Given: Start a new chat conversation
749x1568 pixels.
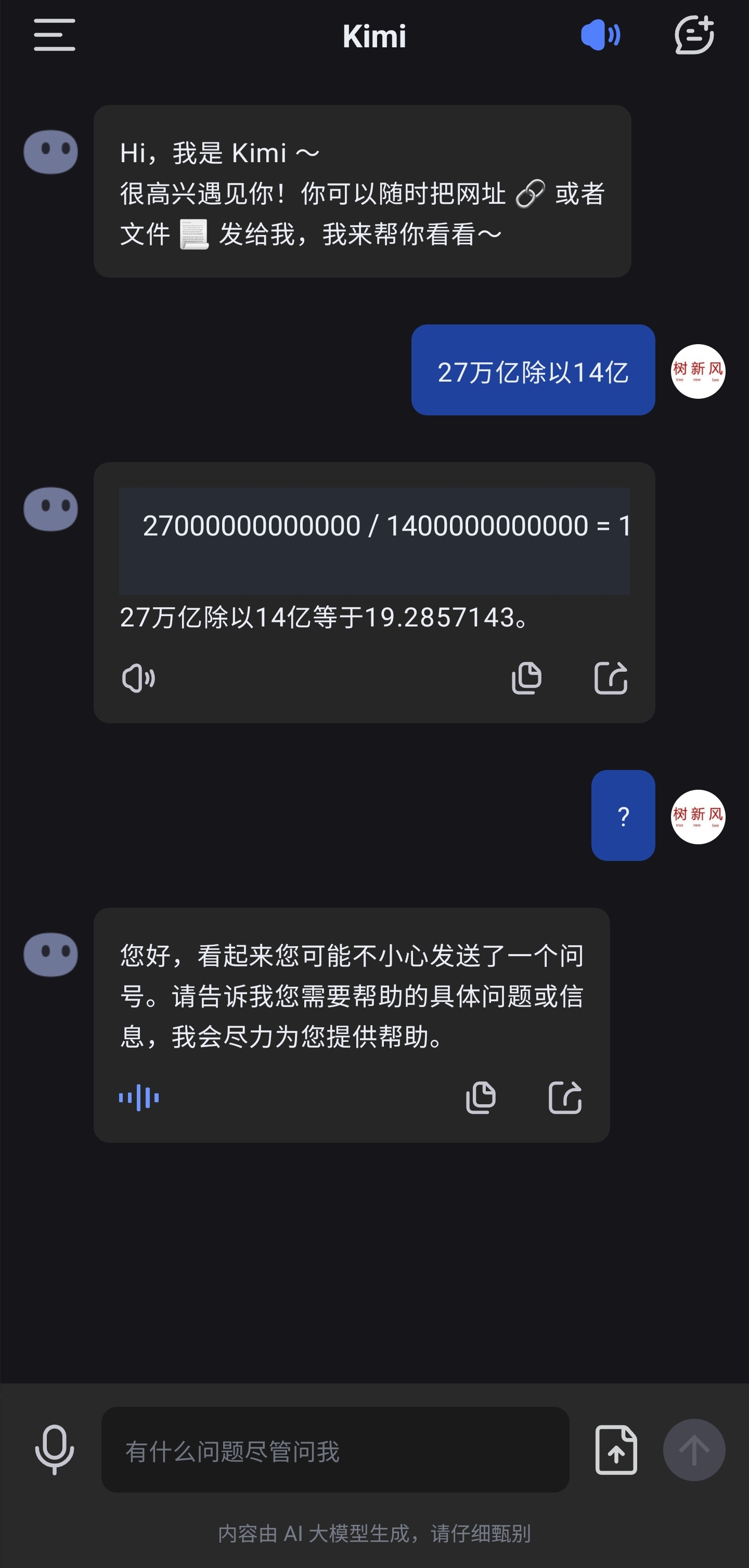Looking at the screenshot, I should point(694,35).
